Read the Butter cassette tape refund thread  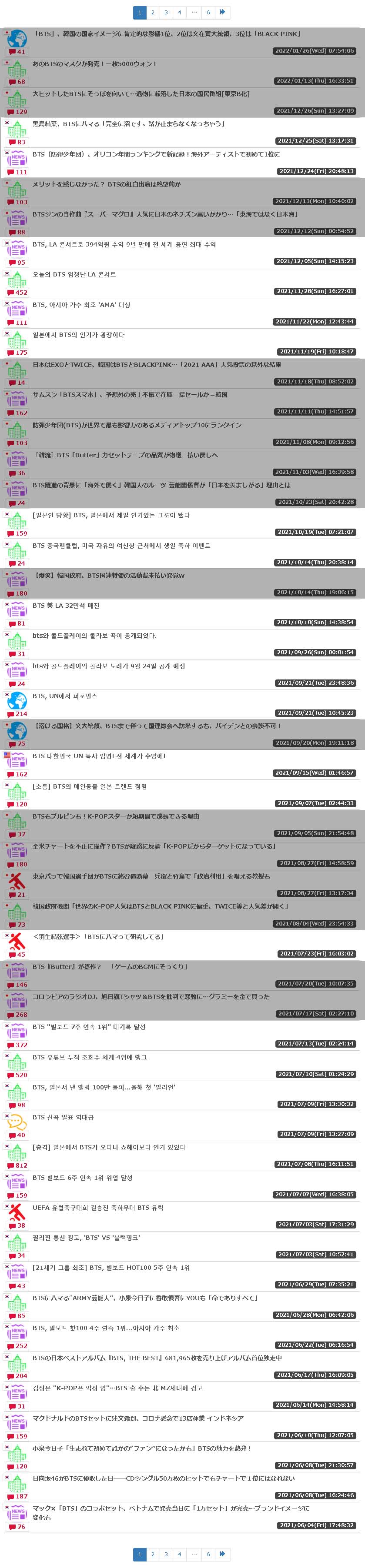[x=125, y=455]
